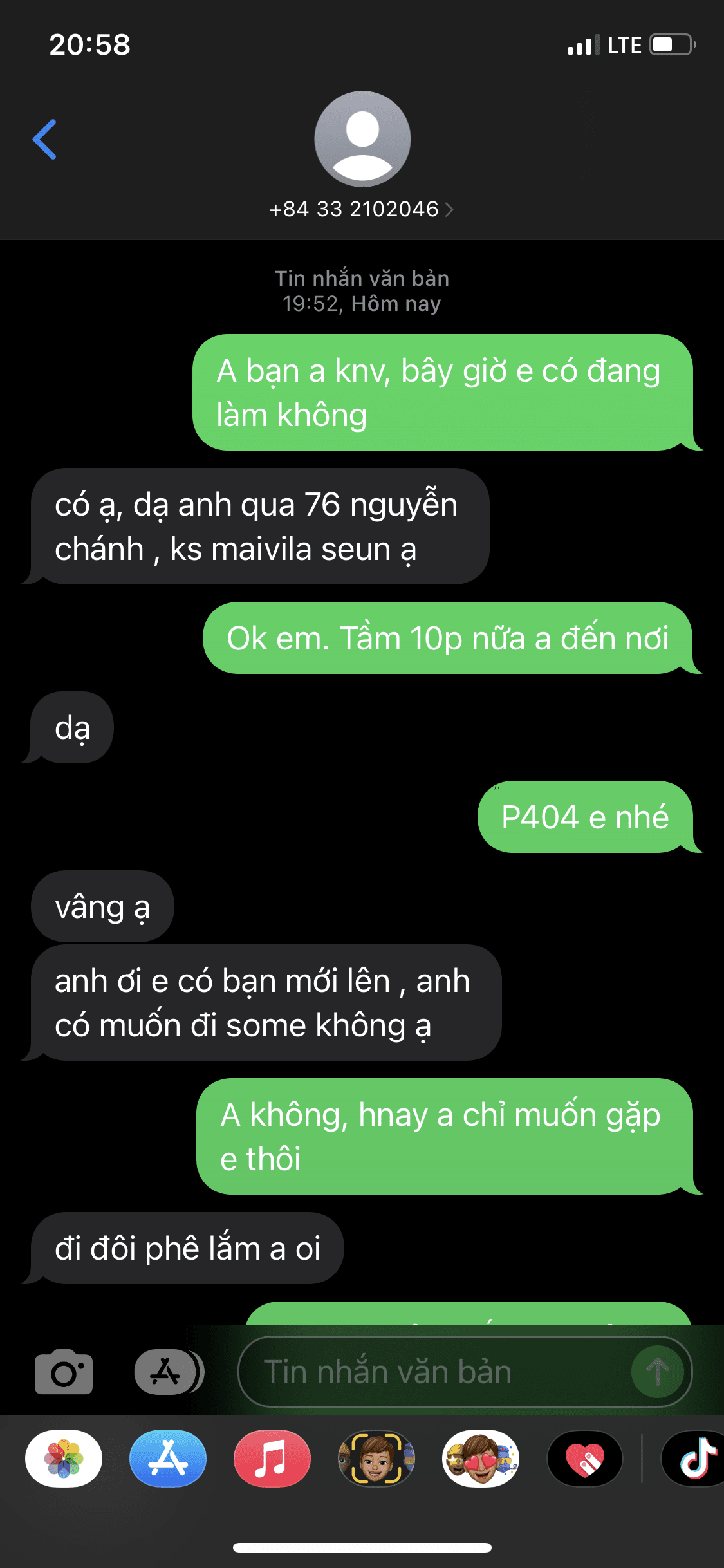This screenshot has width=724, height=1568.
Task: Open contact details for +84 33 2102046
Action: [x=362, y=209]
